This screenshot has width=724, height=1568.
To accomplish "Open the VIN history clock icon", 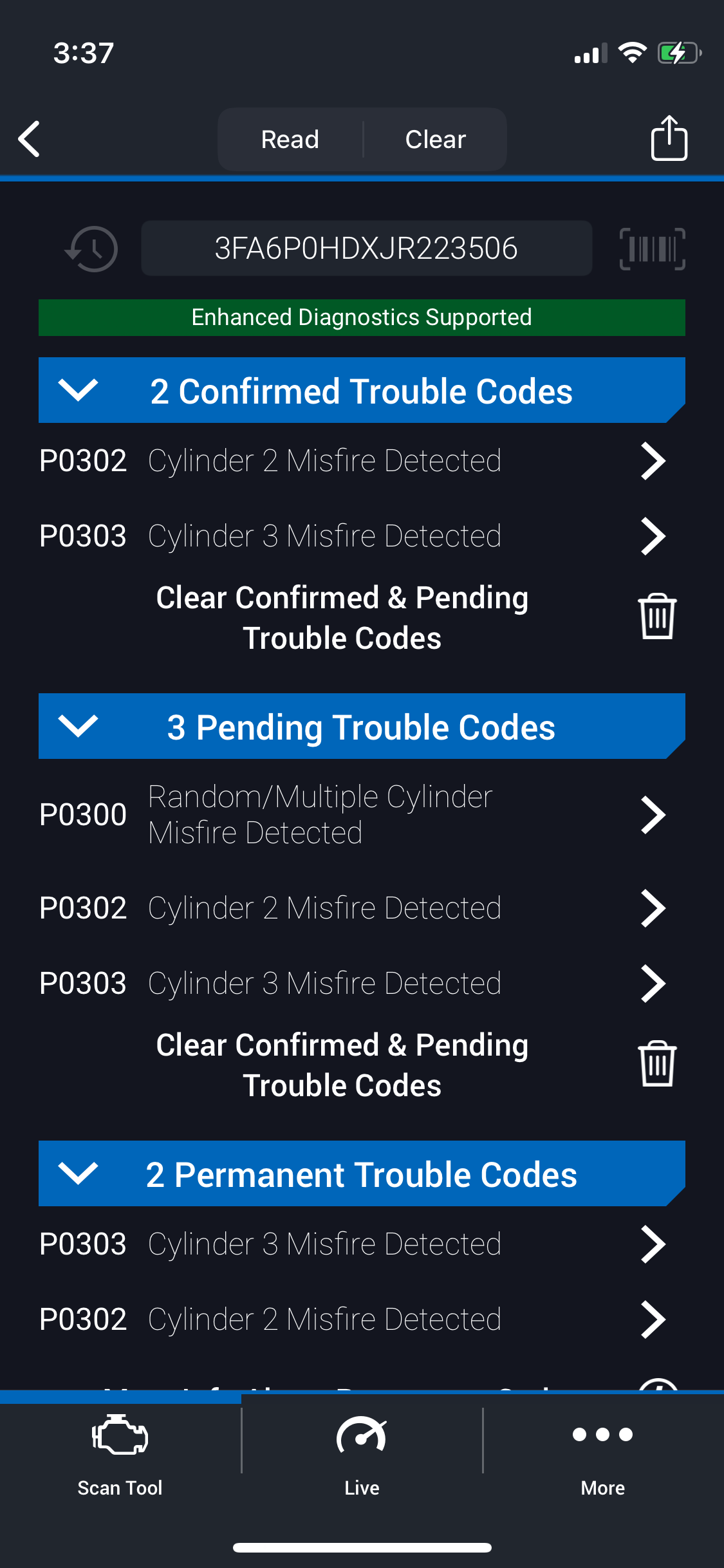I will click(92, 249).
